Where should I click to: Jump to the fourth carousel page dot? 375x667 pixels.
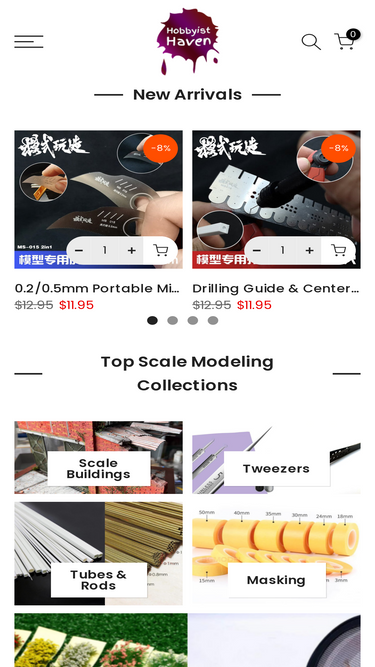coord(213,320)
